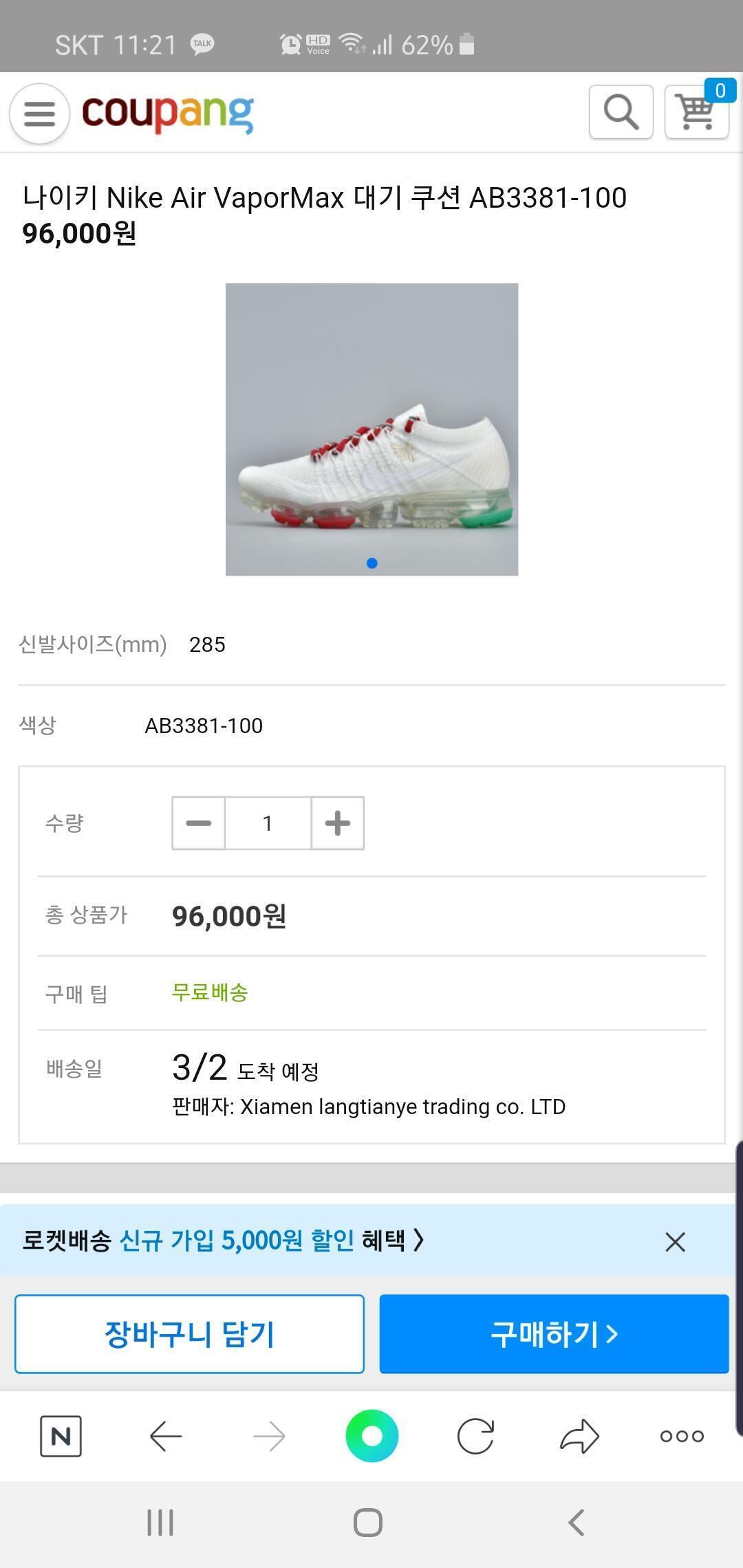Tap the green Naver circle button

[x=371, y=1436]
